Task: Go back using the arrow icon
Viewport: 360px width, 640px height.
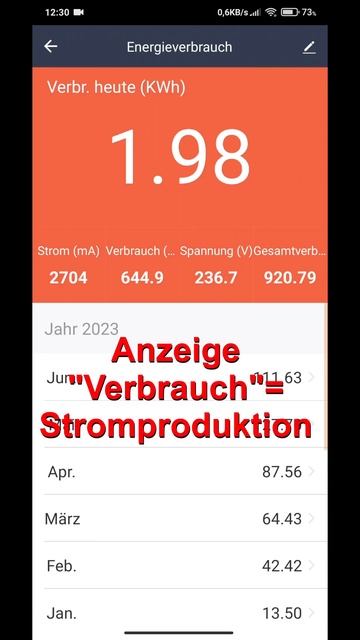Action: pos(51,47)
